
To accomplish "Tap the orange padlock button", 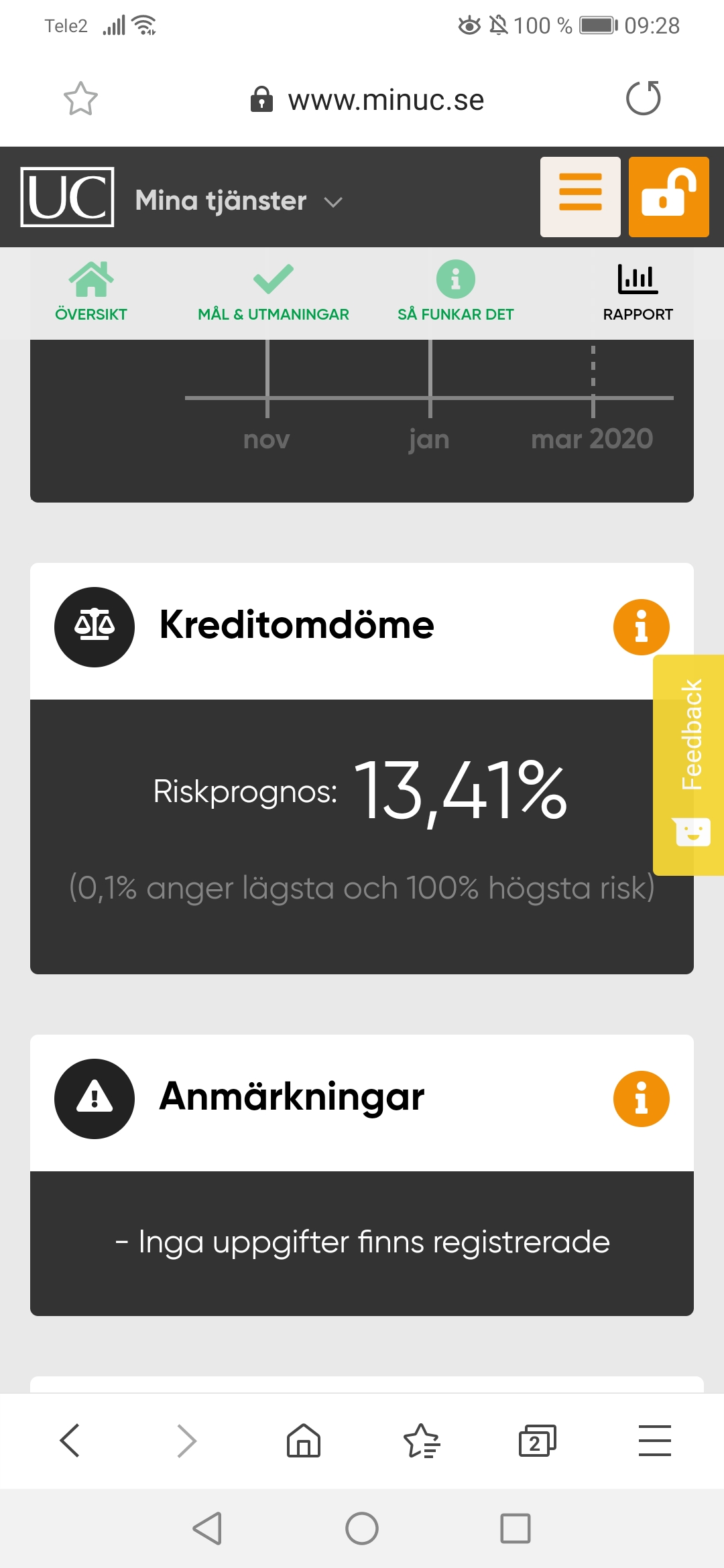I will 668,197.
